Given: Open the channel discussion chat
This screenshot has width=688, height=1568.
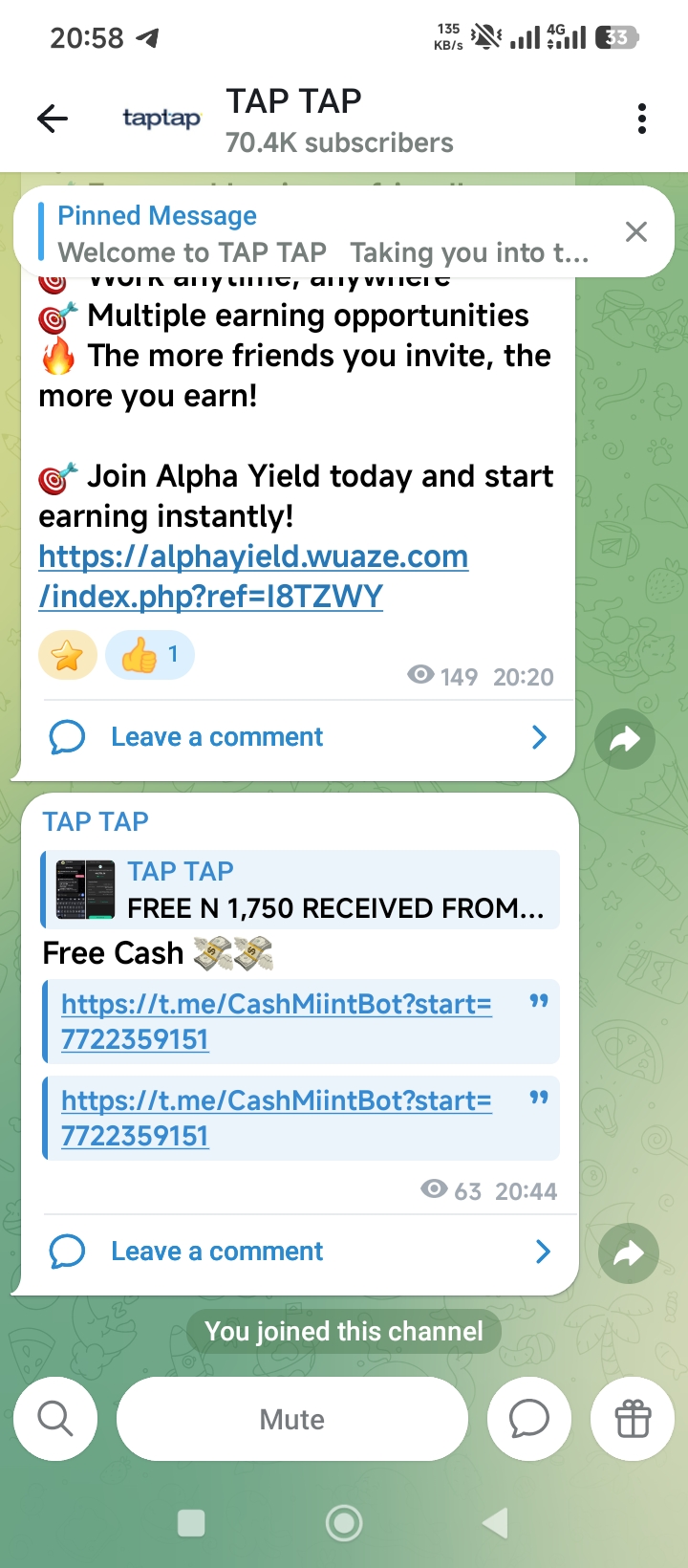Looking at the screenshot, I should click(528, 1419).
